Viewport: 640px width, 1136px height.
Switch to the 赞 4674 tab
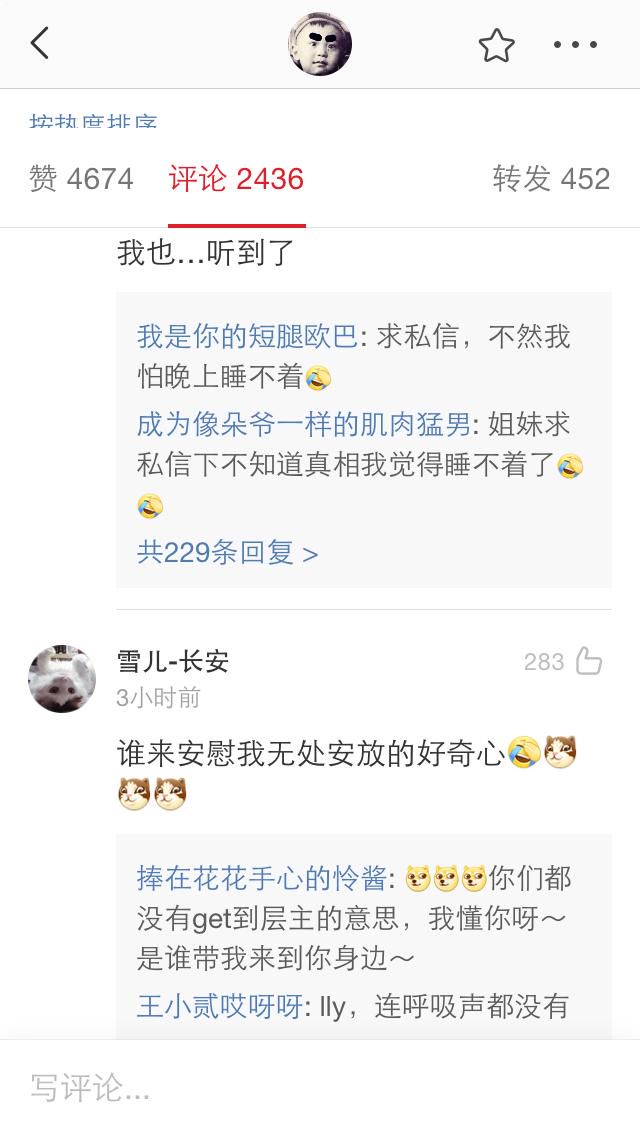(81, 179)
